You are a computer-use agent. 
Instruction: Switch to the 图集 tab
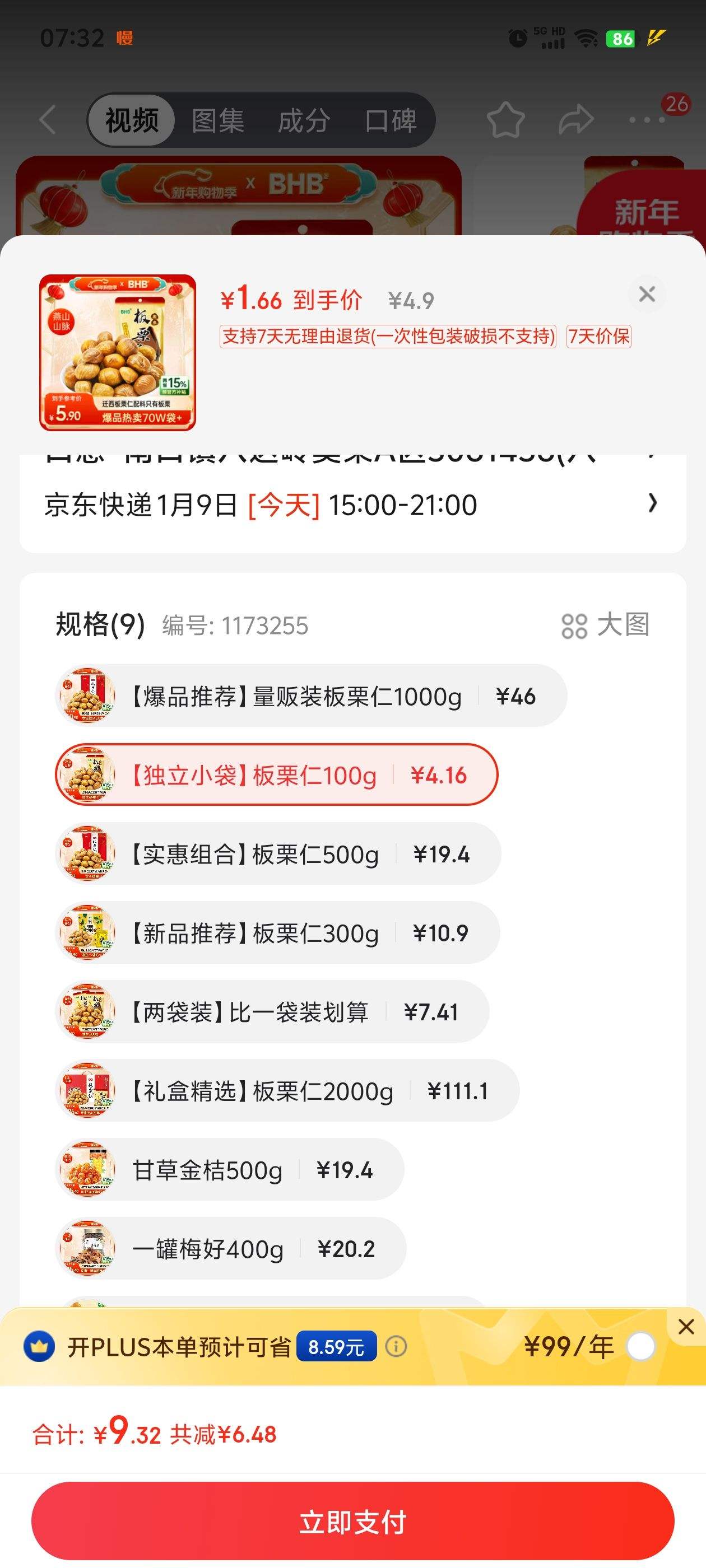[x=217, y=120]
